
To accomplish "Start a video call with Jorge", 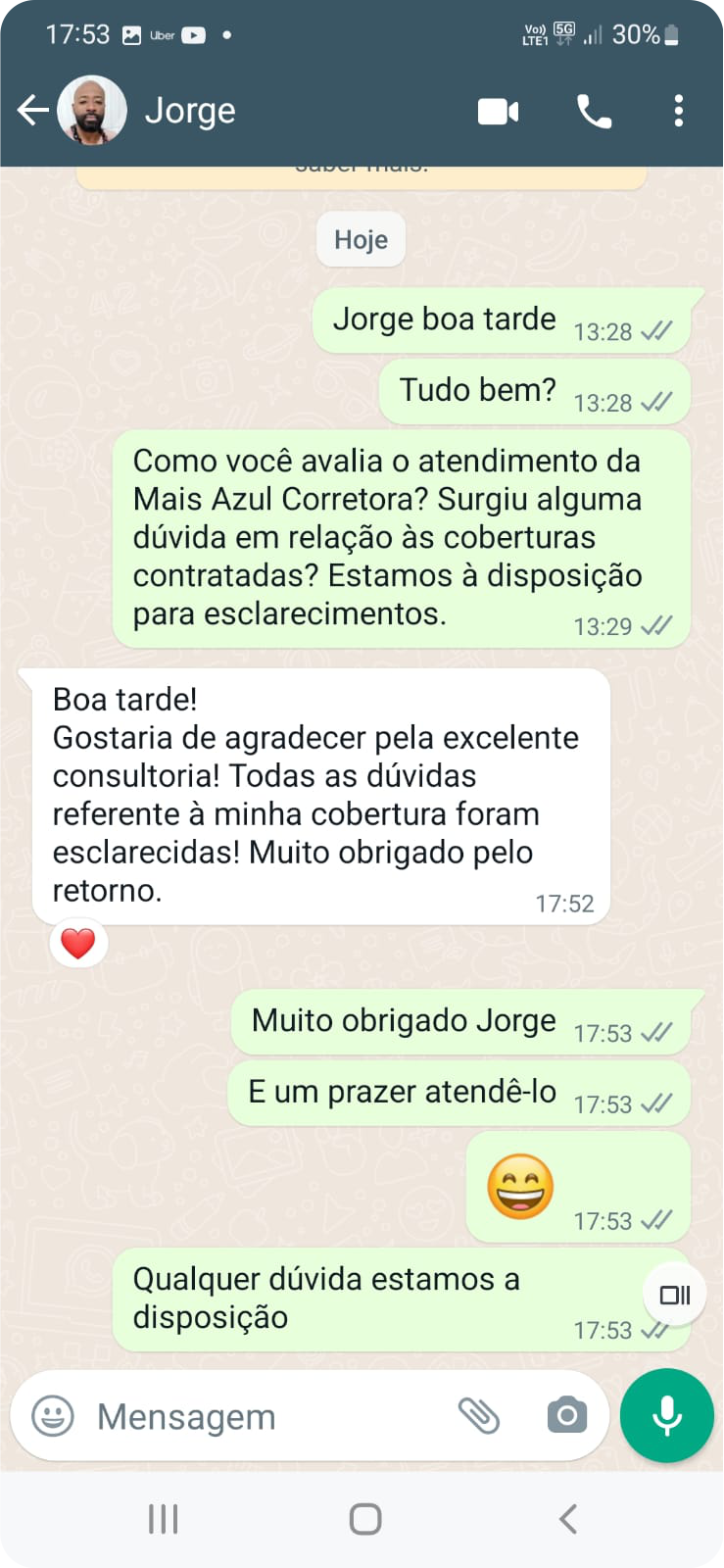I will (498, 112).
